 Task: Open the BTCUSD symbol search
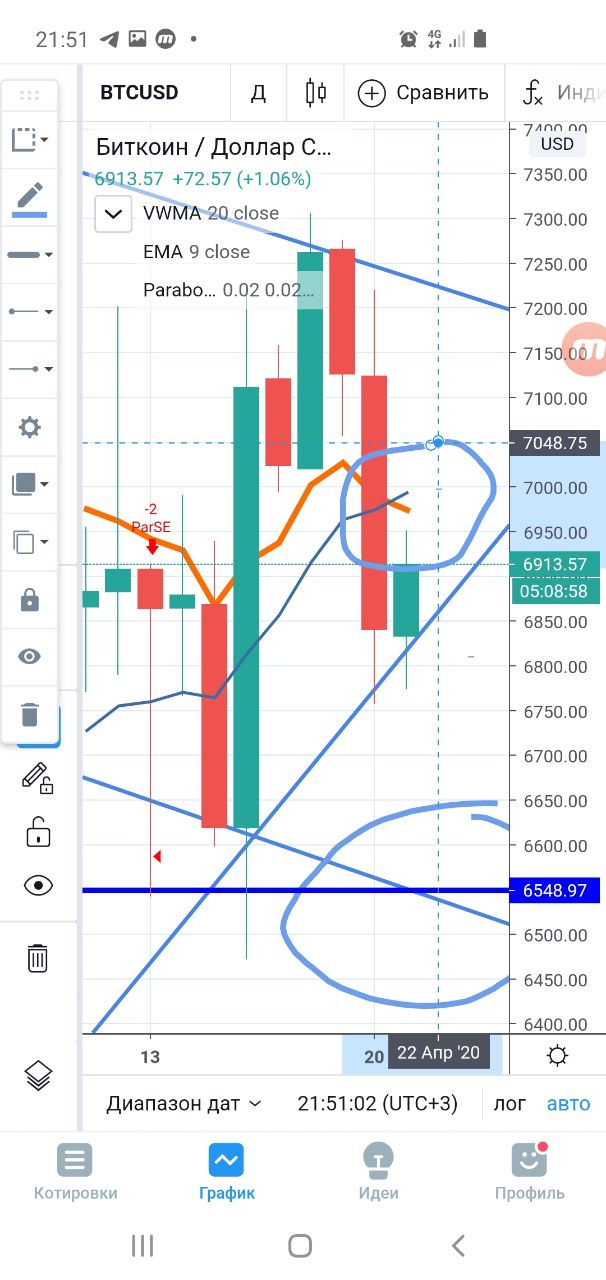[x=139, y=93]
